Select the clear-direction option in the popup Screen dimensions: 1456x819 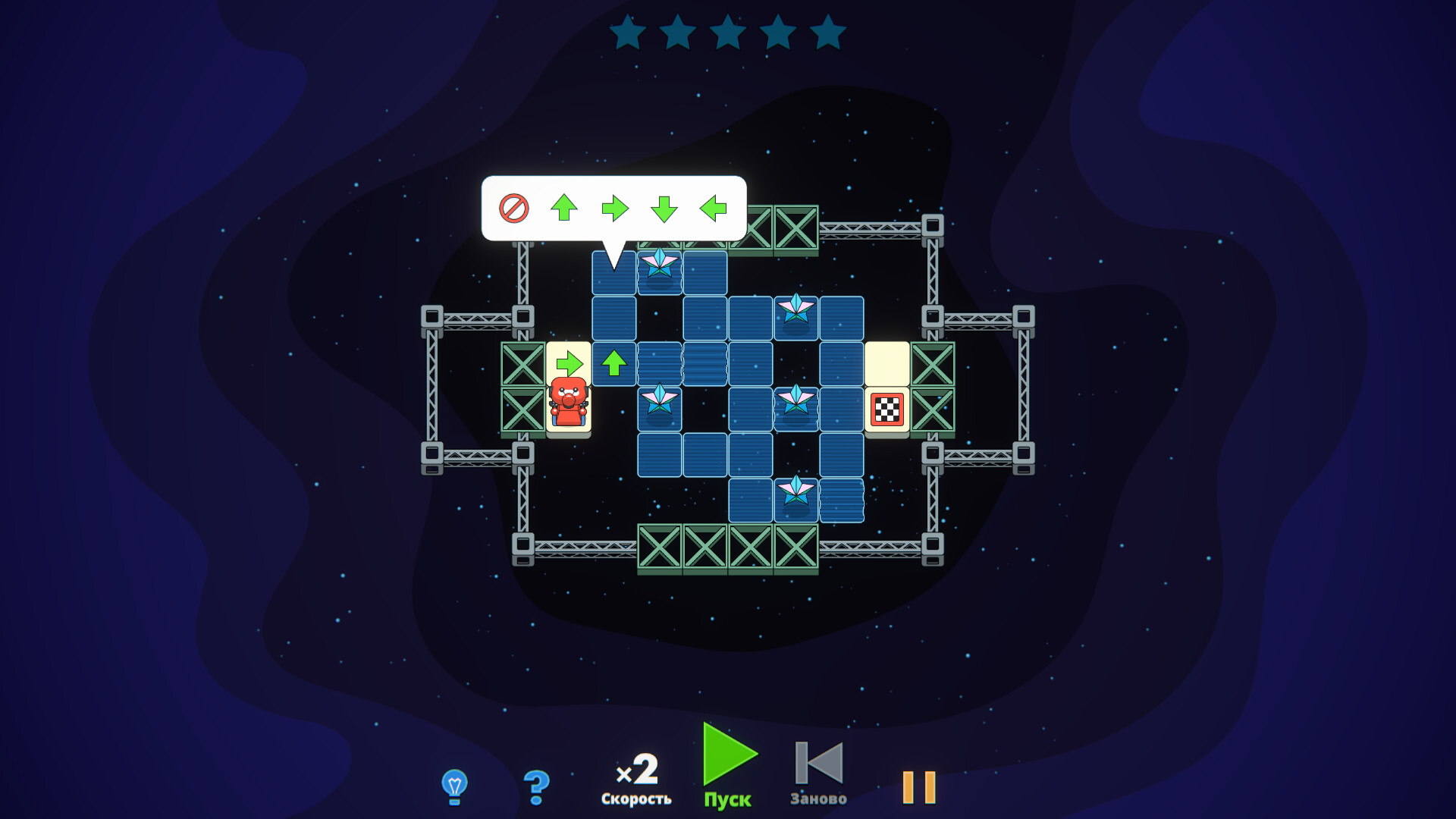tap(513, 208)
